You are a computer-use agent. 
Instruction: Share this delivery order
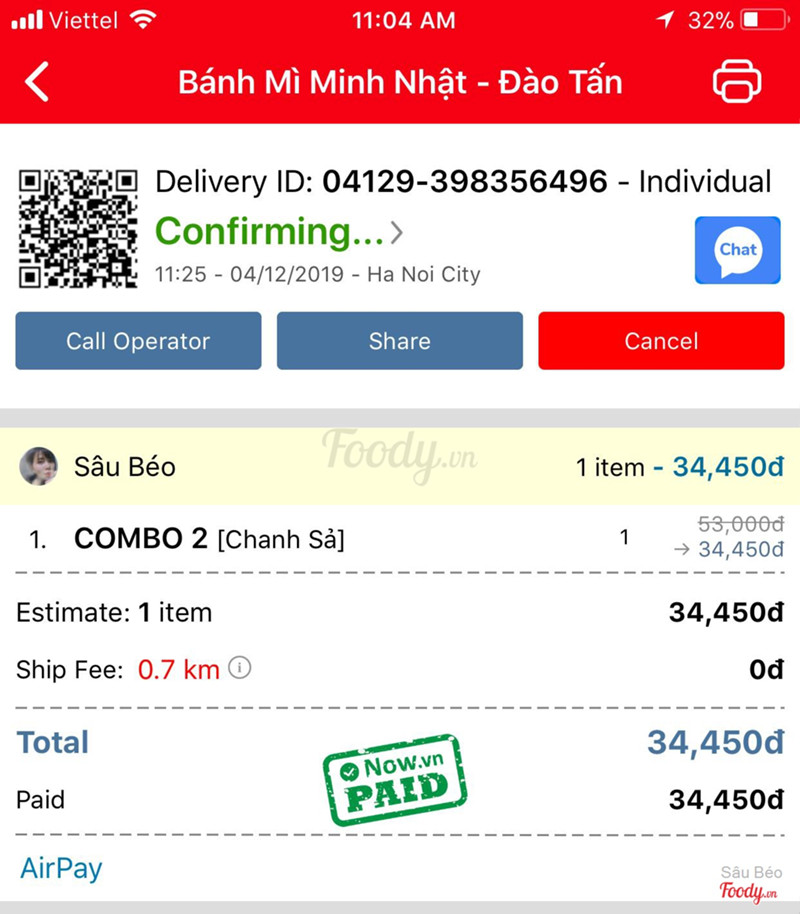pos(399,341)
